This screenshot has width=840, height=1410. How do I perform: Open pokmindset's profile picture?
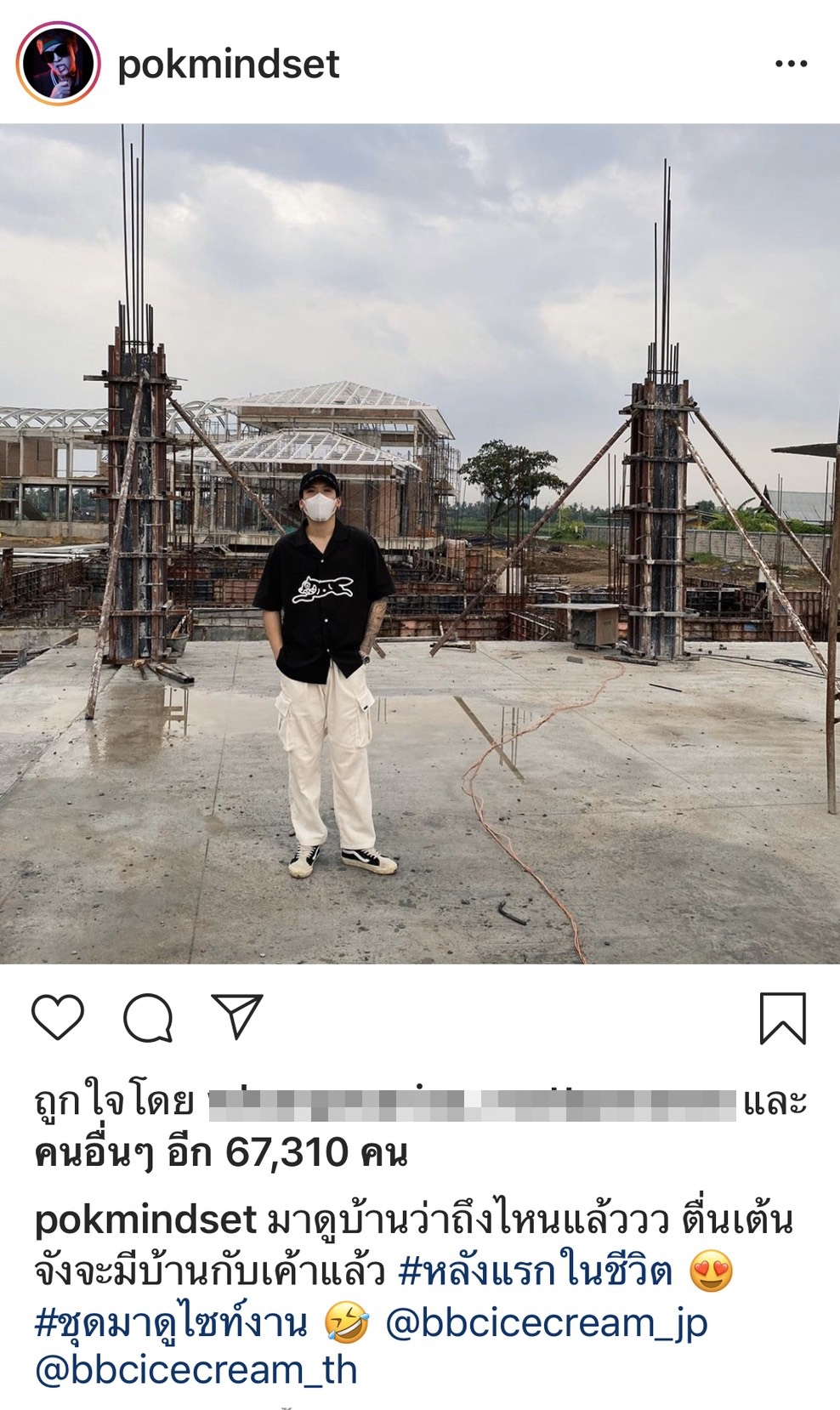tap(58, 63)
